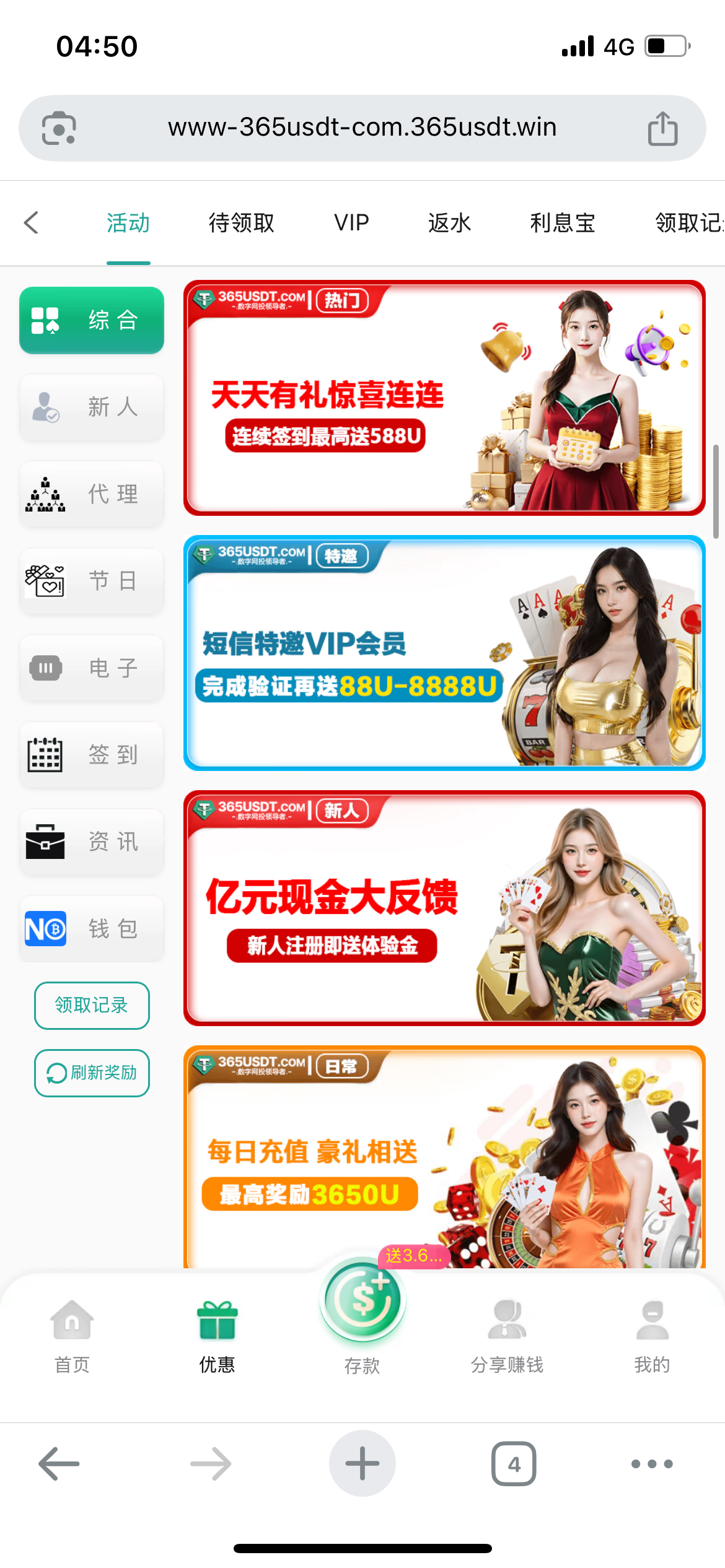Open the 钱包 category
The image size is (725, 1568).
[92, 929]
